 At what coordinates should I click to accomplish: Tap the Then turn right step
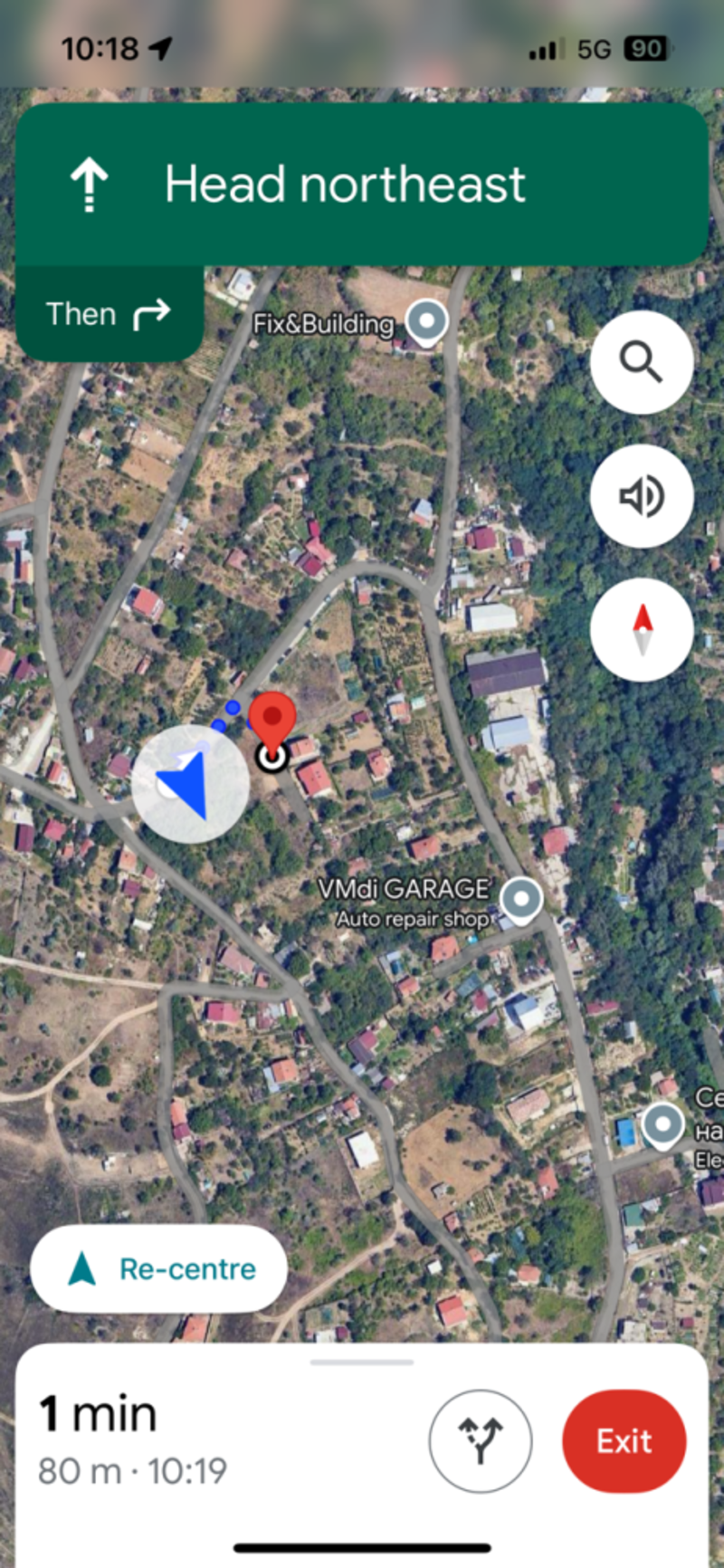(x=110, y=314)
